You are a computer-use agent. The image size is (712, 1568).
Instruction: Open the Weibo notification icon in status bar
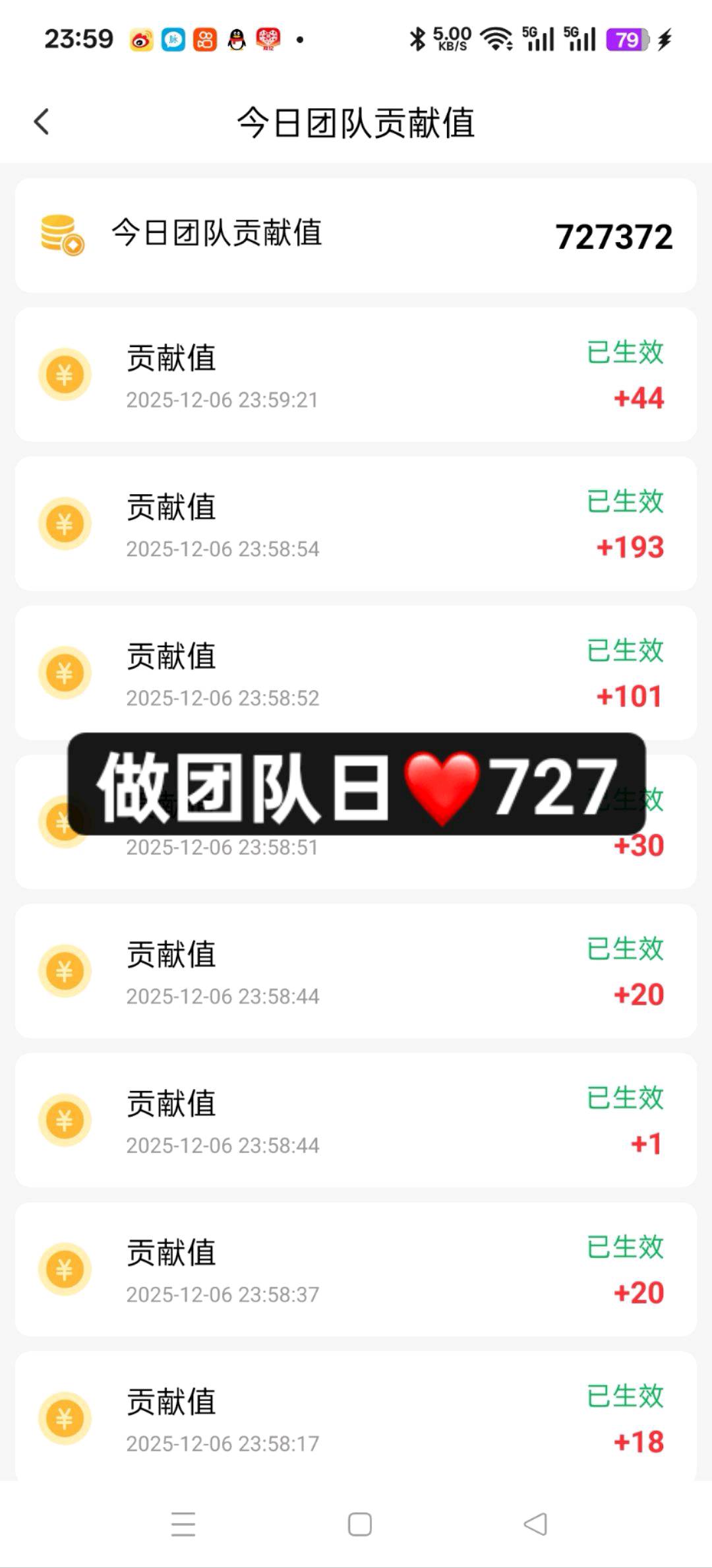click(x=140, y=39)
